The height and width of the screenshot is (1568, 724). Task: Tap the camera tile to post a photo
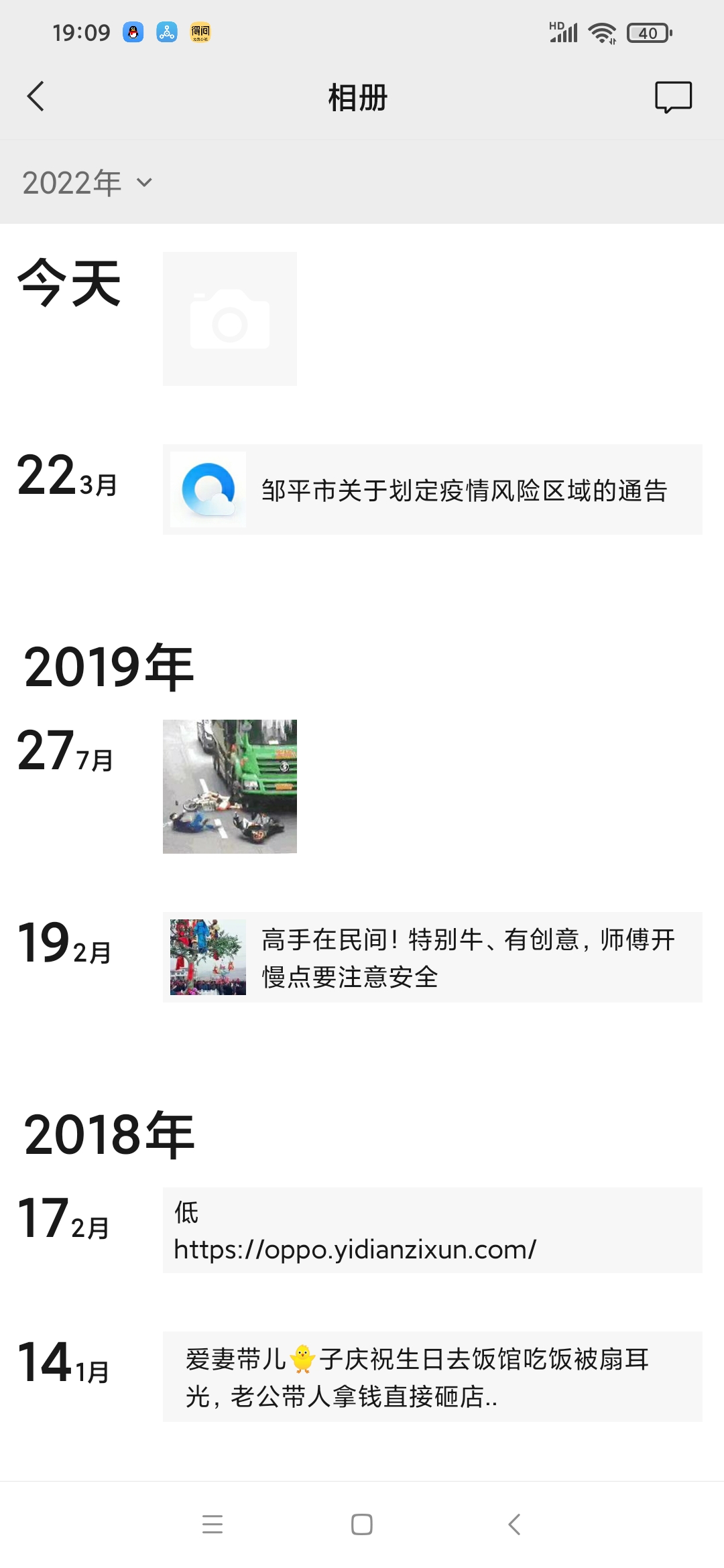(229, 319)
